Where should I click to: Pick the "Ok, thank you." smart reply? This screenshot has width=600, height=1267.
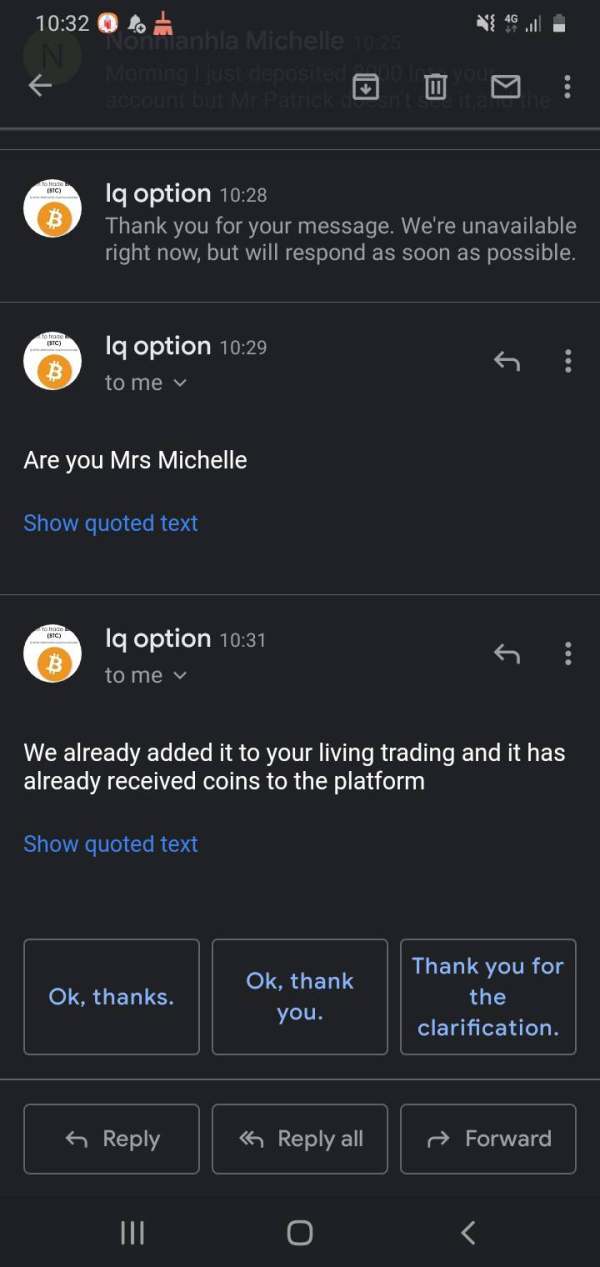coord(300,997)
